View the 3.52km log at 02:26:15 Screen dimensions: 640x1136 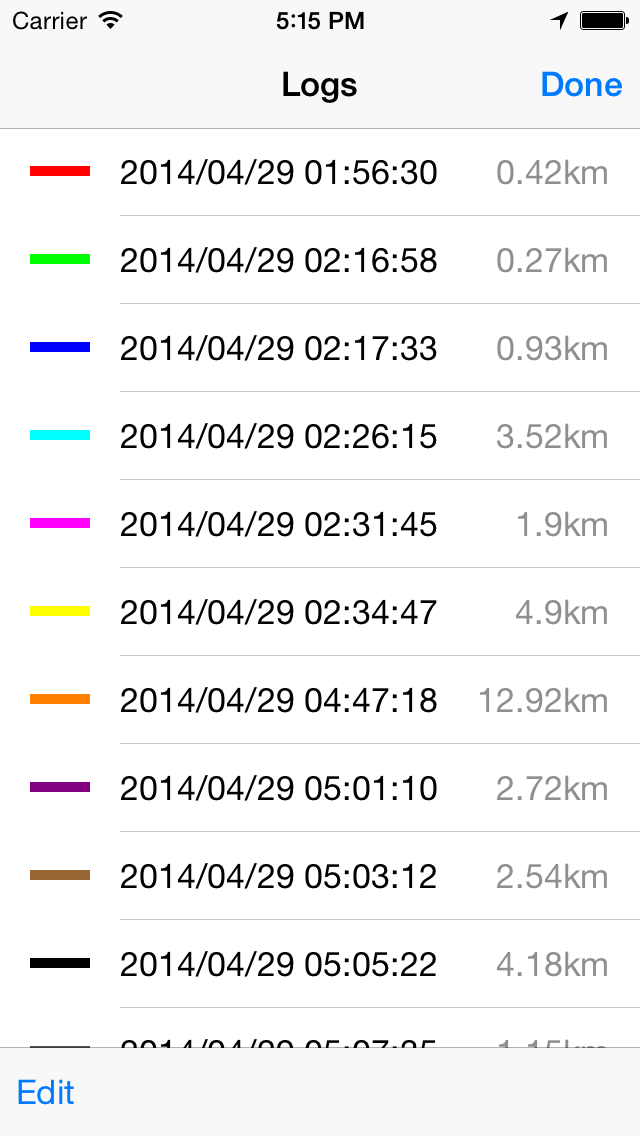click(320, 436)
